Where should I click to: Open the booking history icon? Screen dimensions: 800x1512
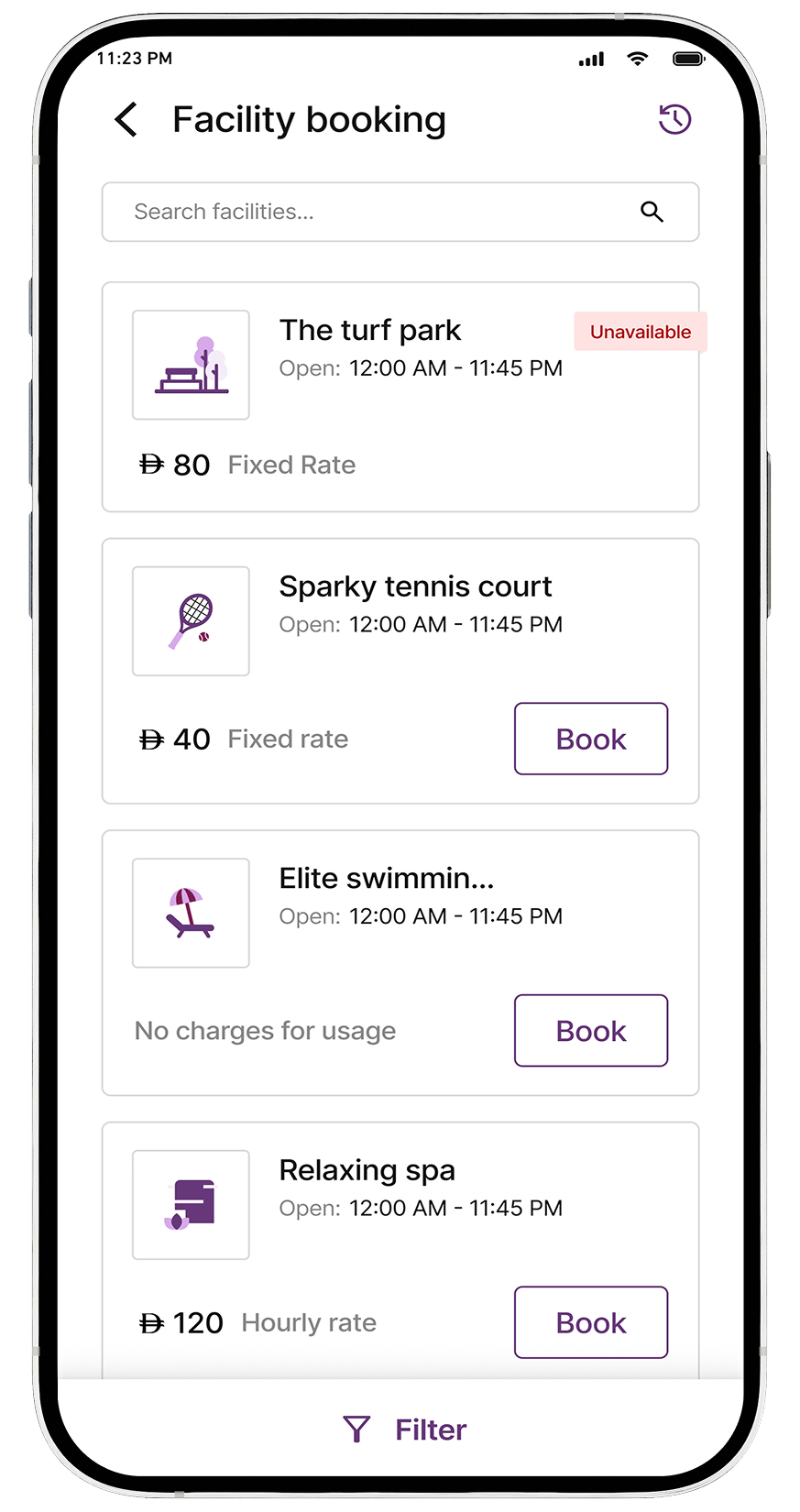pos(674,119)
